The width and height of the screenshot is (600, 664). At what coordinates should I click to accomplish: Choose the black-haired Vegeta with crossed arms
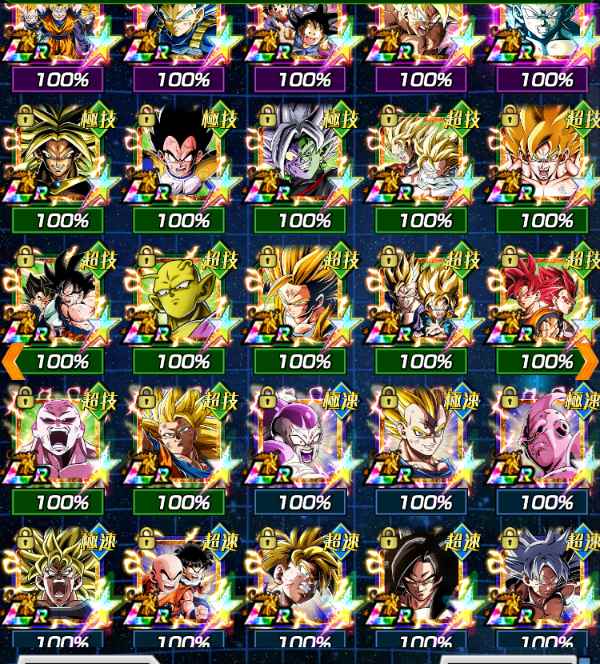coord(182,157)
